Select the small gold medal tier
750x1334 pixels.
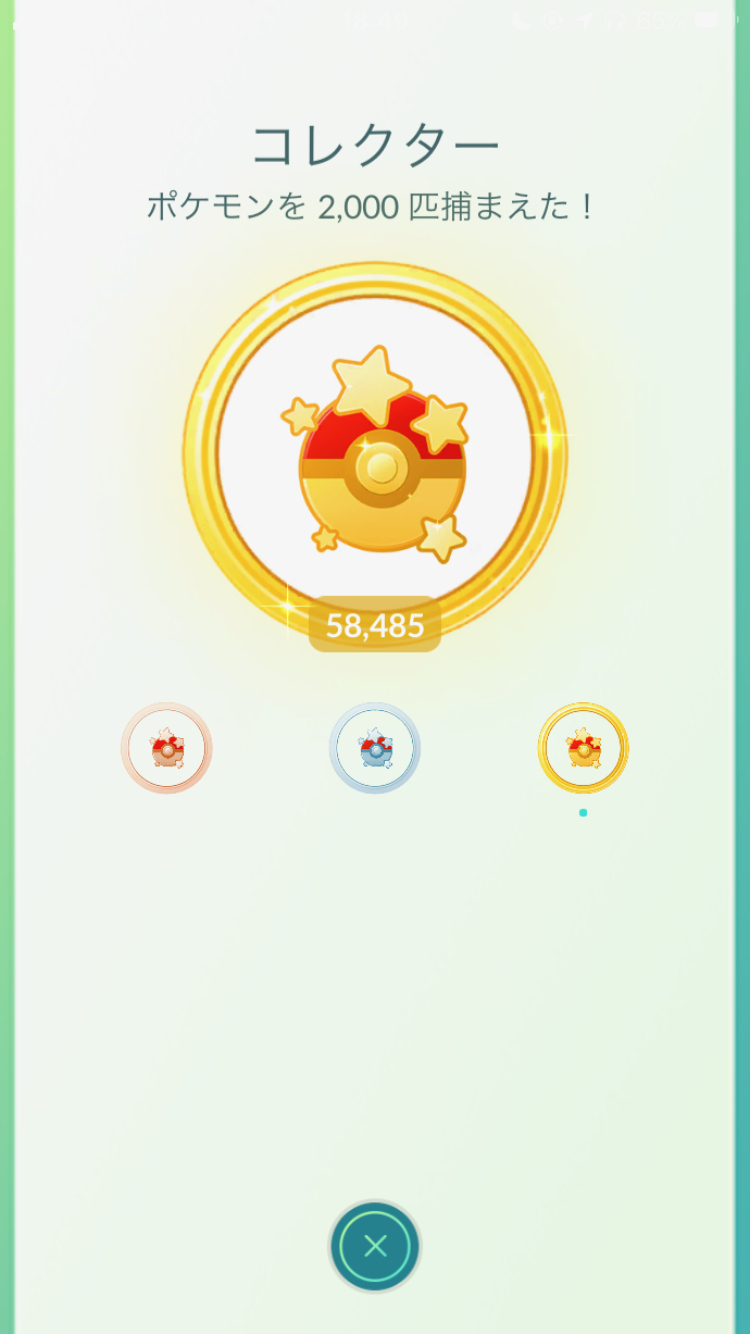coord(583,748)
